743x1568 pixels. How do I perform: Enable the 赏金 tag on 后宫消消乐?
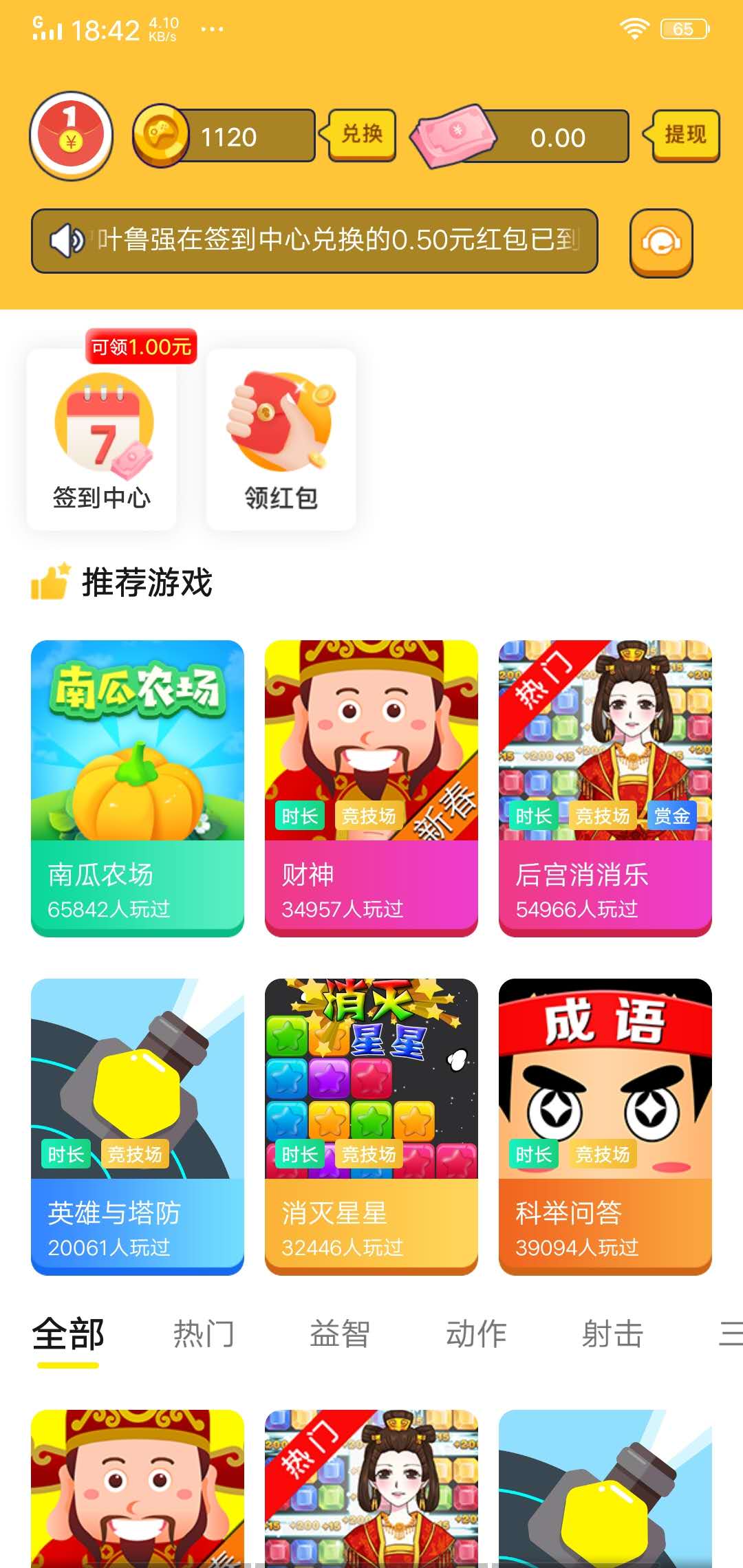[671, 816]
